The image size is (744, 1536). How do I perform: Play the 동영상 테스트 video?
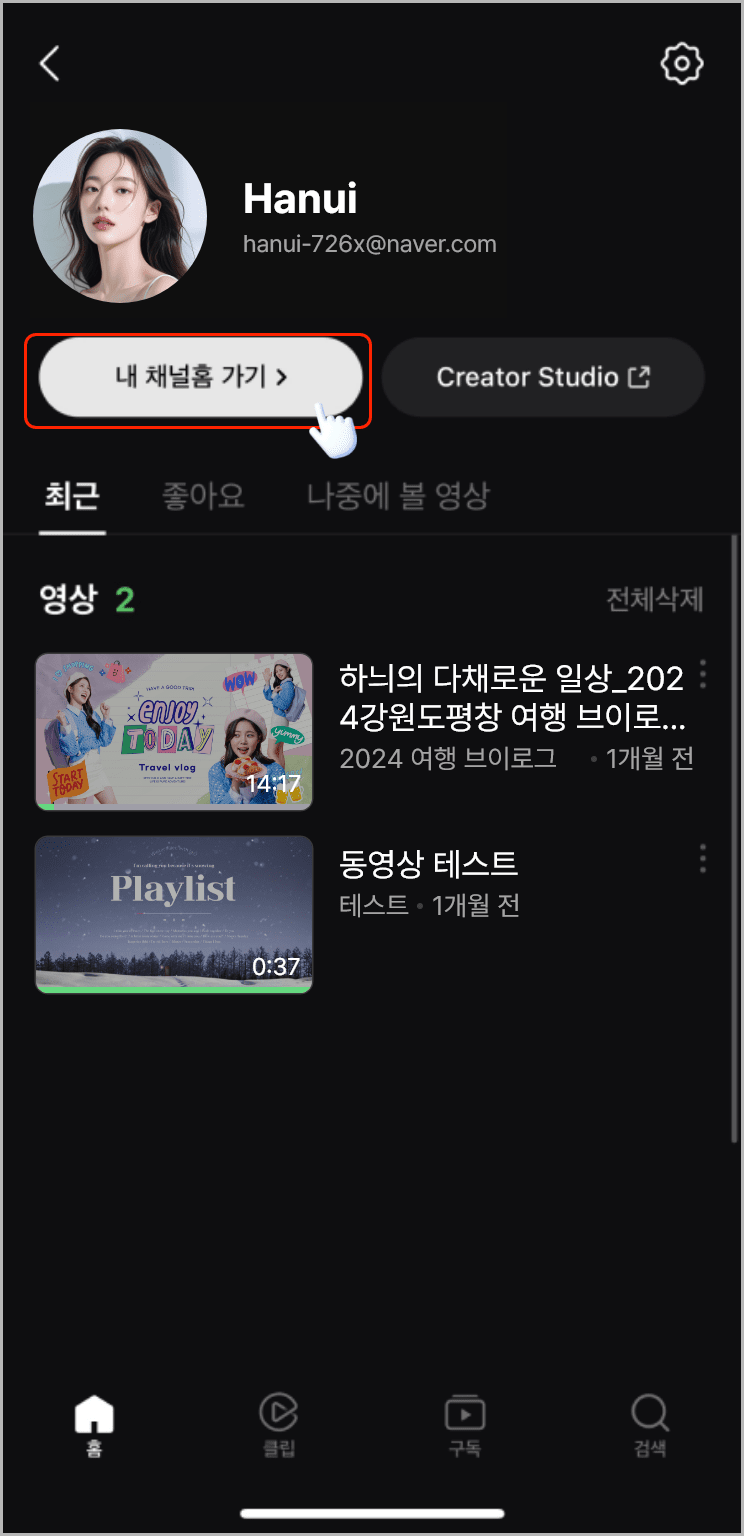[174, 914]
